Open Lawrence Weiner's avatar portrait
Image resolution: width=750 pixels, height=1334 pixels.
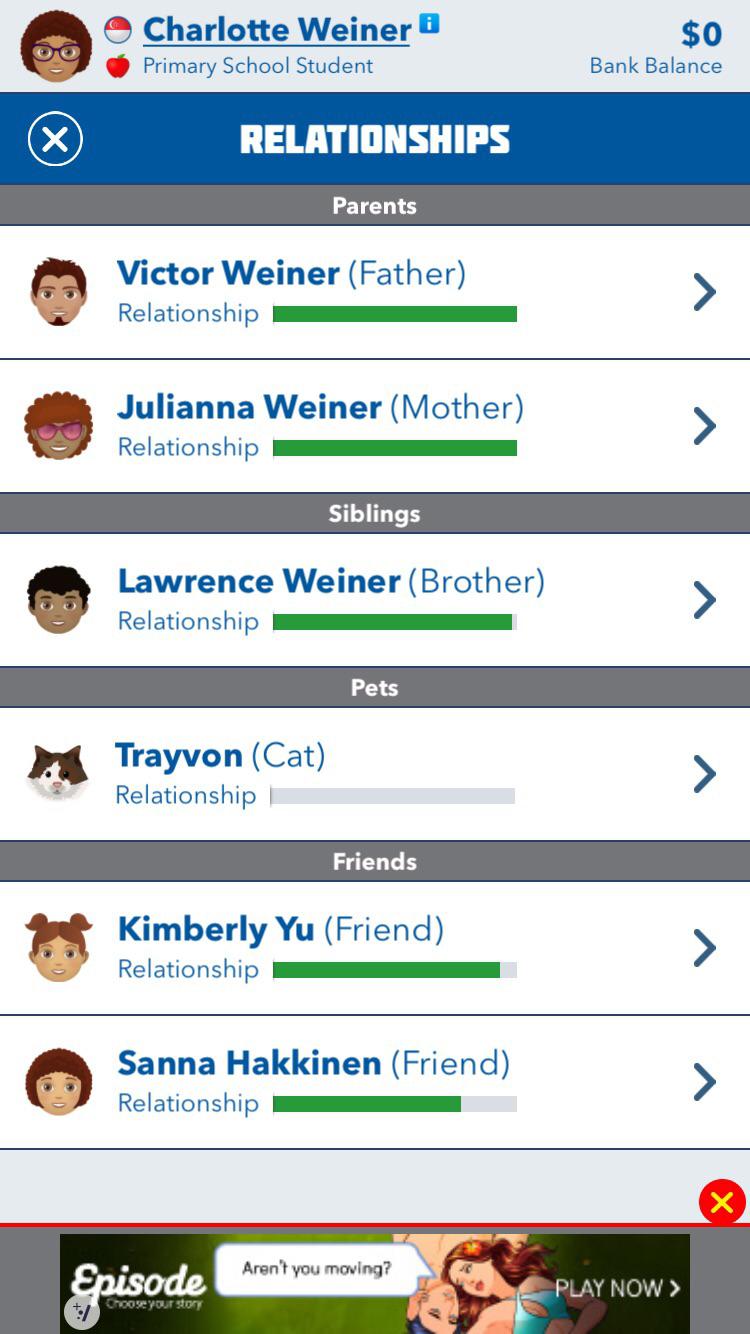[x=59, y=599]
